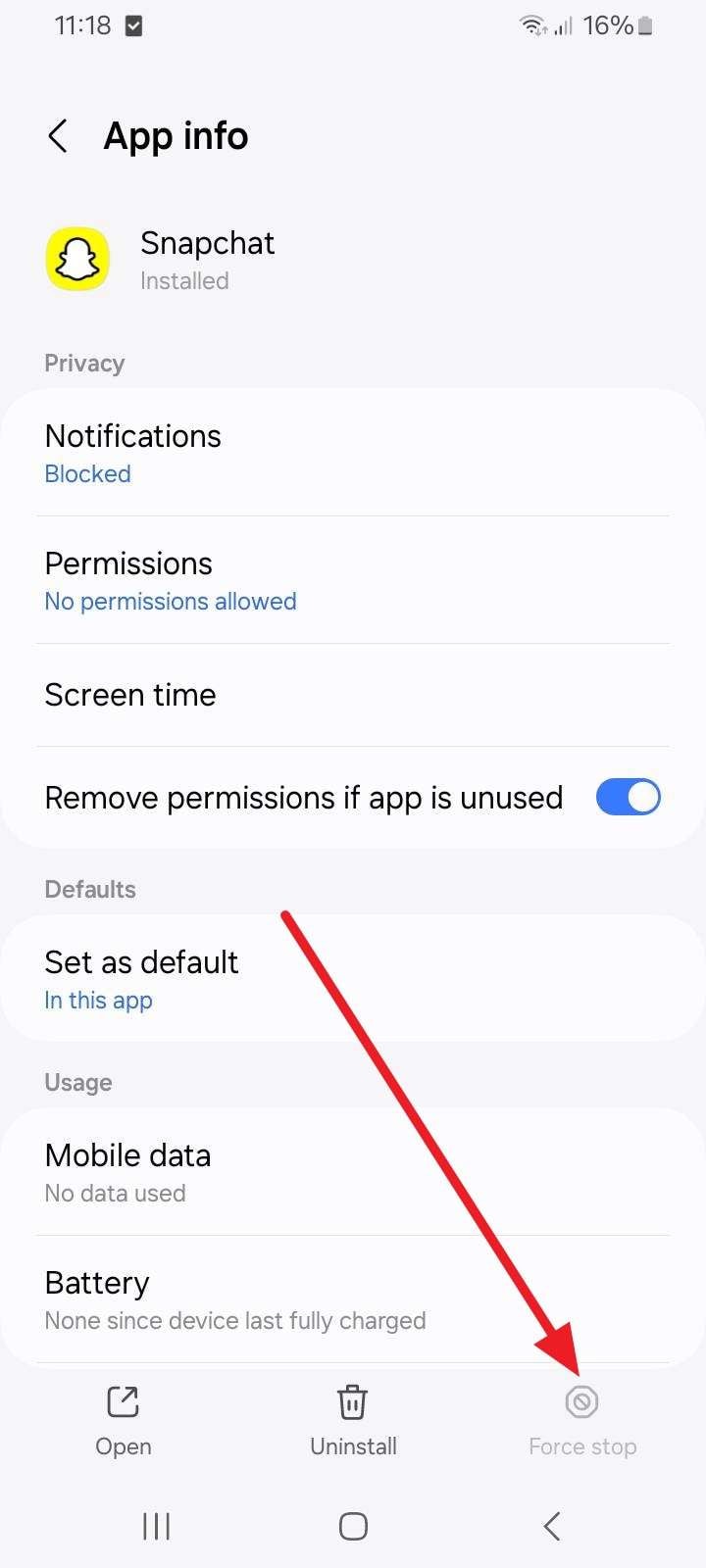Open Screen time details
This screenshot has width=706, height=1568.
tap(353, 695)
